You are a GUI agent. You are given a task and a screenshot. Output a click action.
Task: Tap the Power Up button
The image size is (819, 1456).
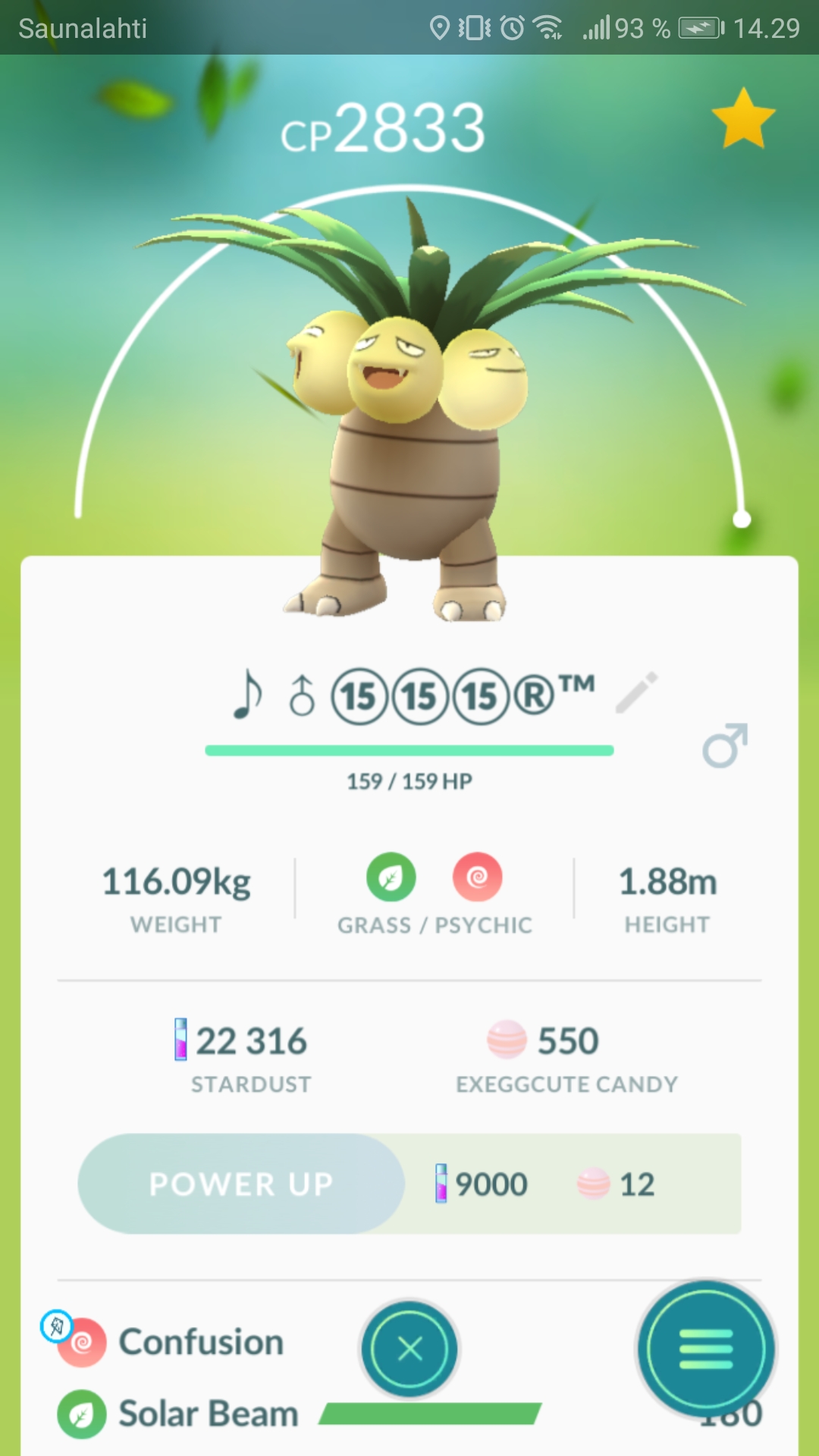[241, 1184]
